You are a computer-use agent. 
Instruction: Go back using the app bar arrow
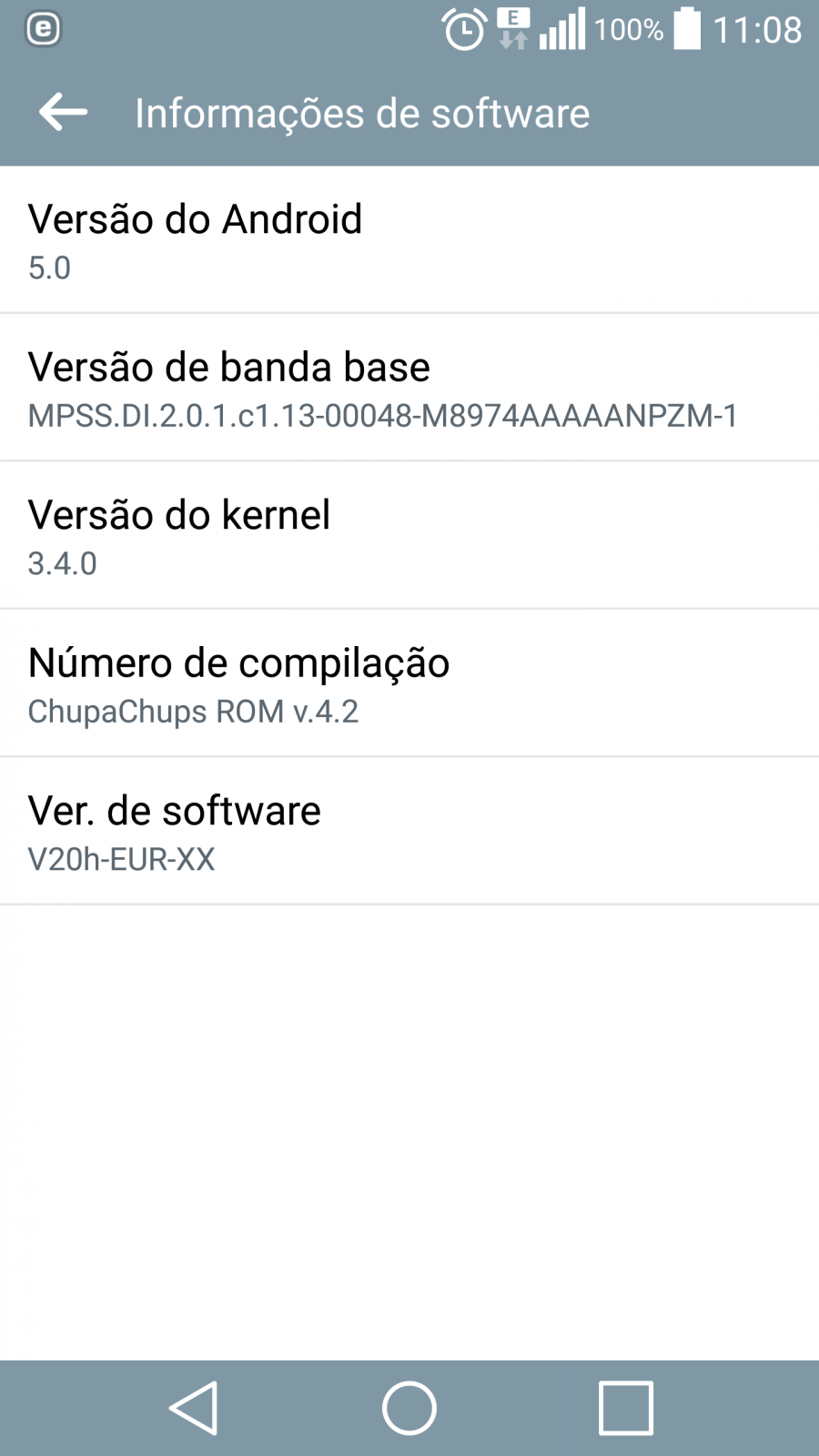click(63, 113)
